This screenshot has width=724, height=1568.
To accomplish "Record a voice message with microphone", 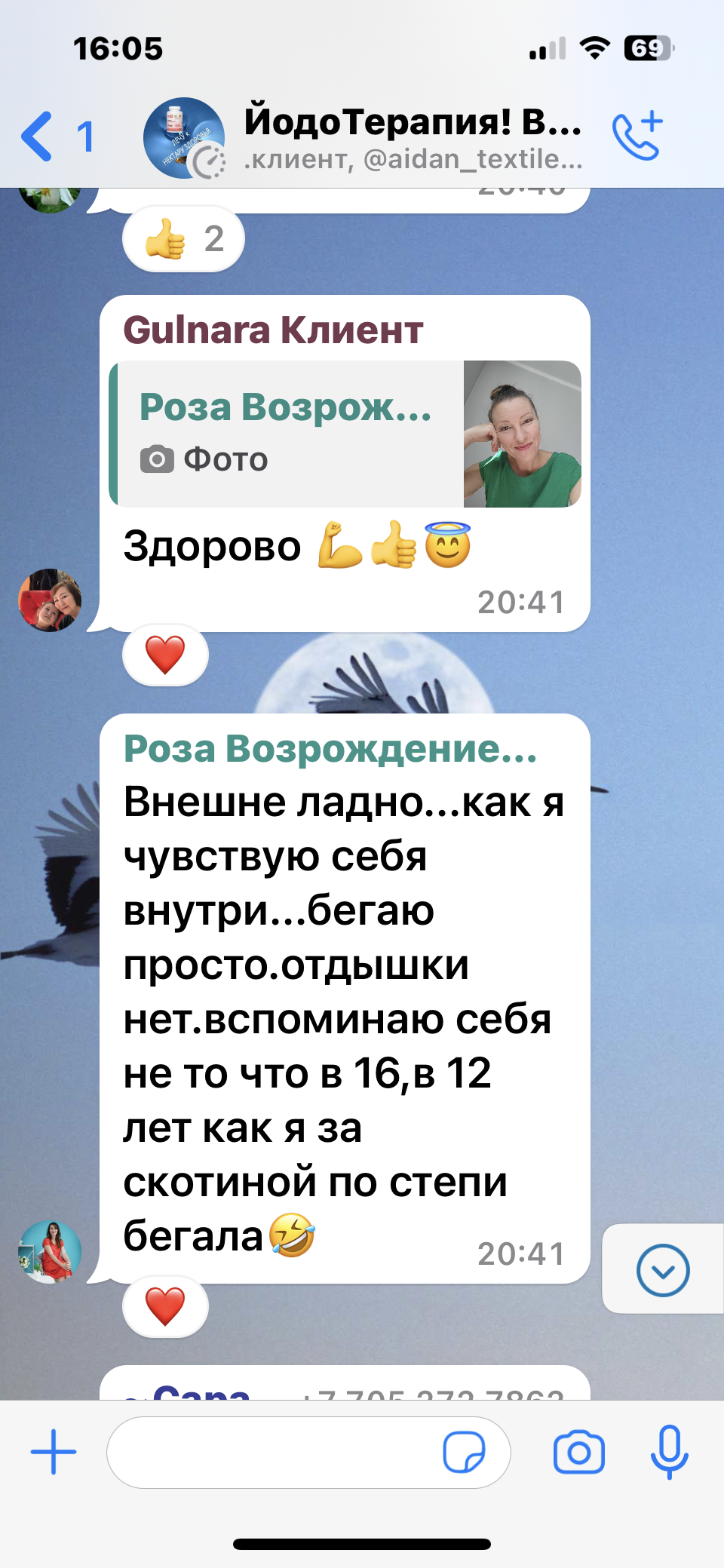I will (x=669, y=1452).
